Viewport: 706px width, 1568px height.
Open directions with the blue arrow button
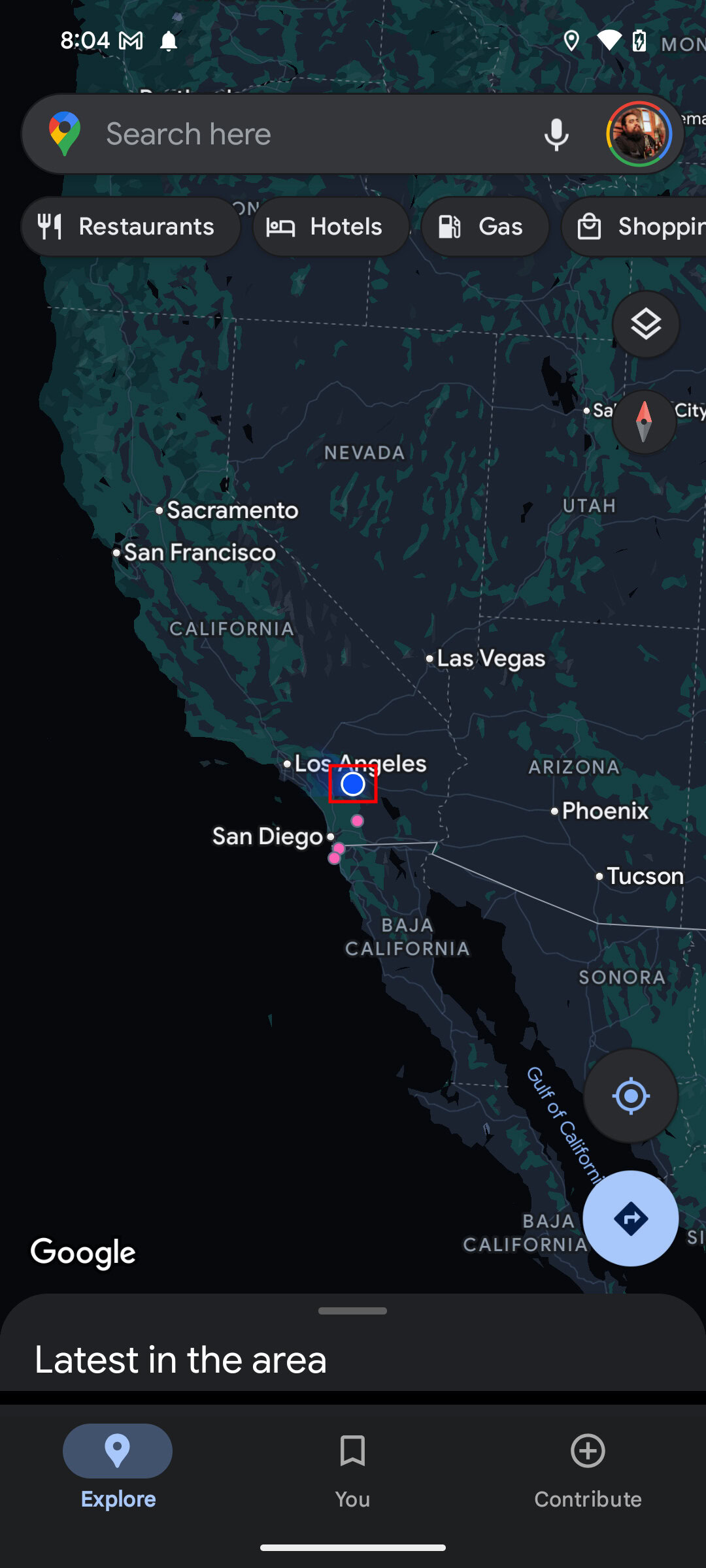(630, 1218)
